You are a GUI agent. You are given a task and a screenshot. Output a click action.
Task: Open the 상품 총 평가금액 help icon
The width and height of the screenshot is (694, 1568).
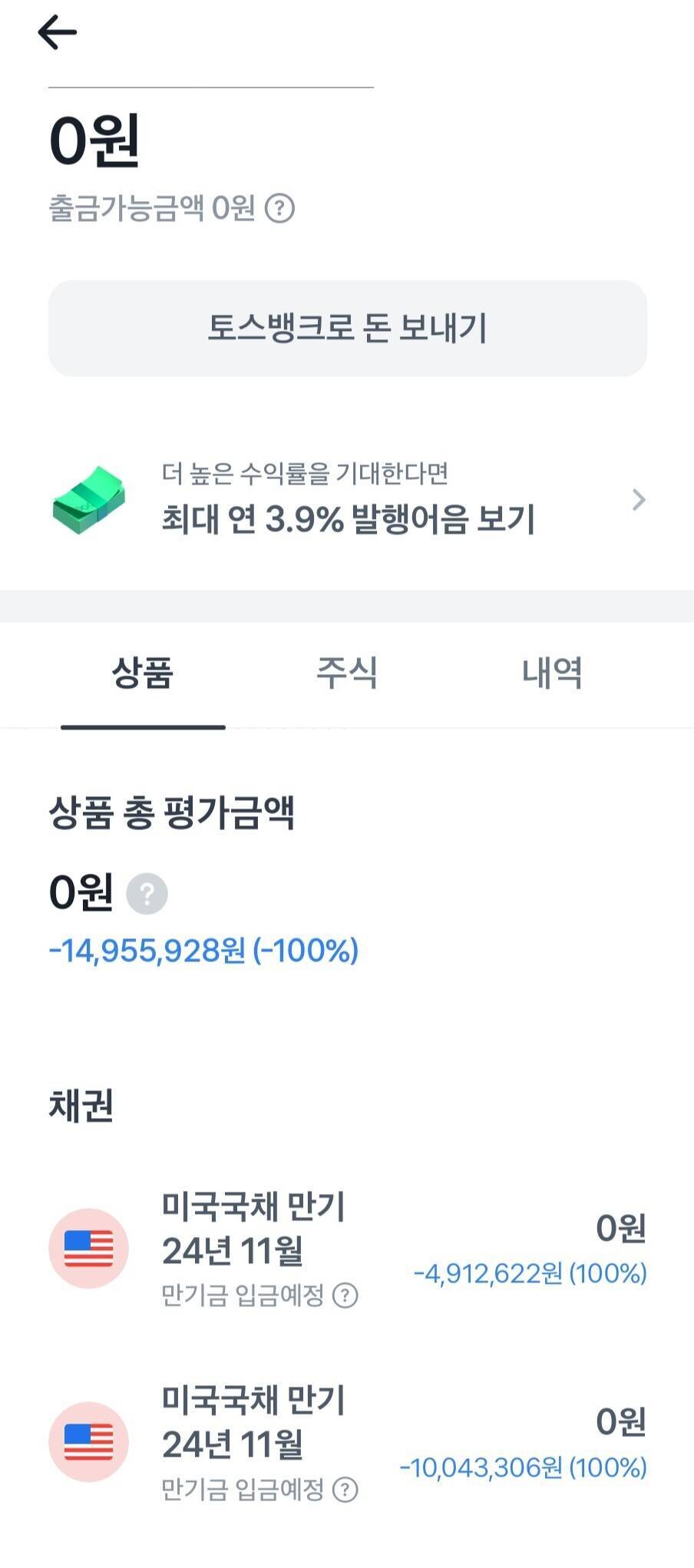(147, 892)
